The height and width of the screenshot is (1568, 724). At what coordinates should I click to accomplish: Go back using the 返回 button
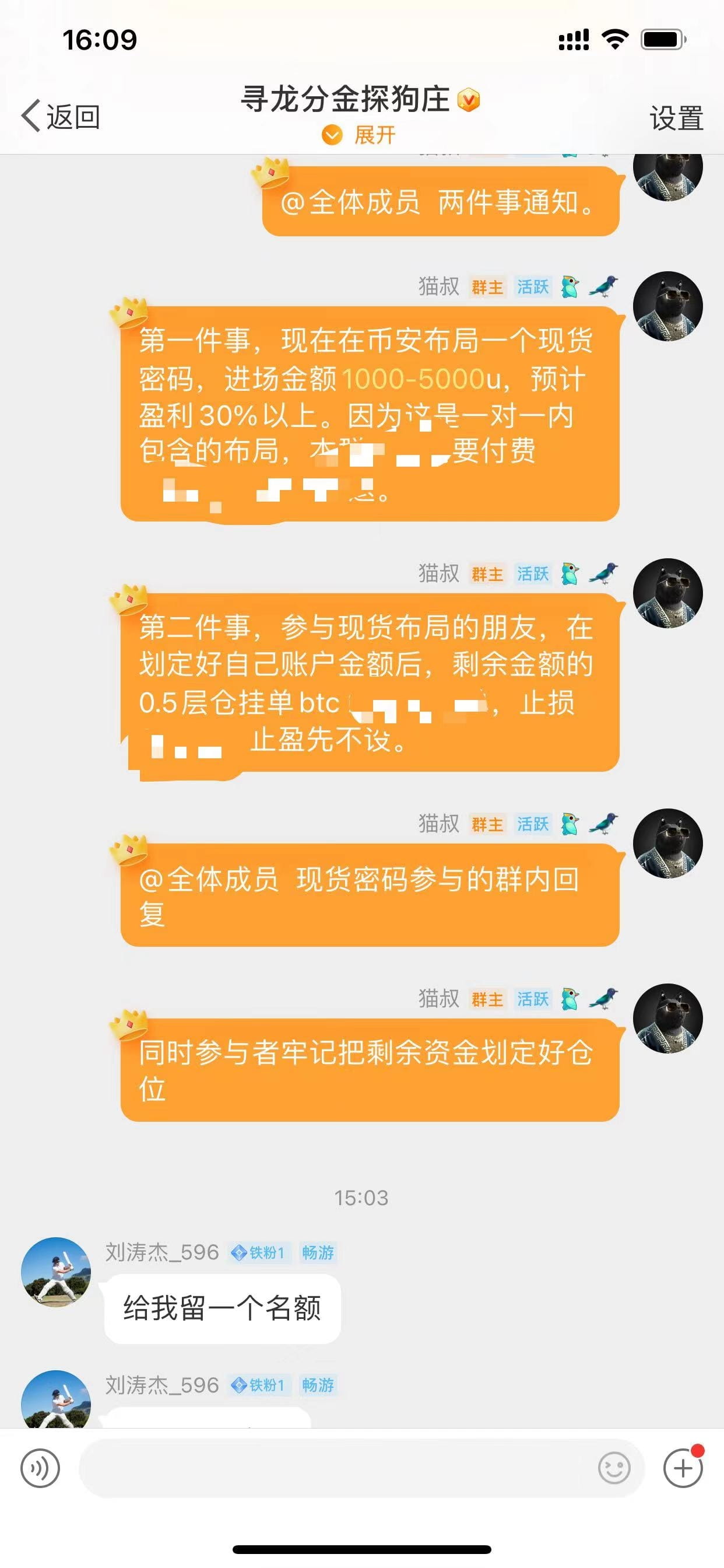61,116
